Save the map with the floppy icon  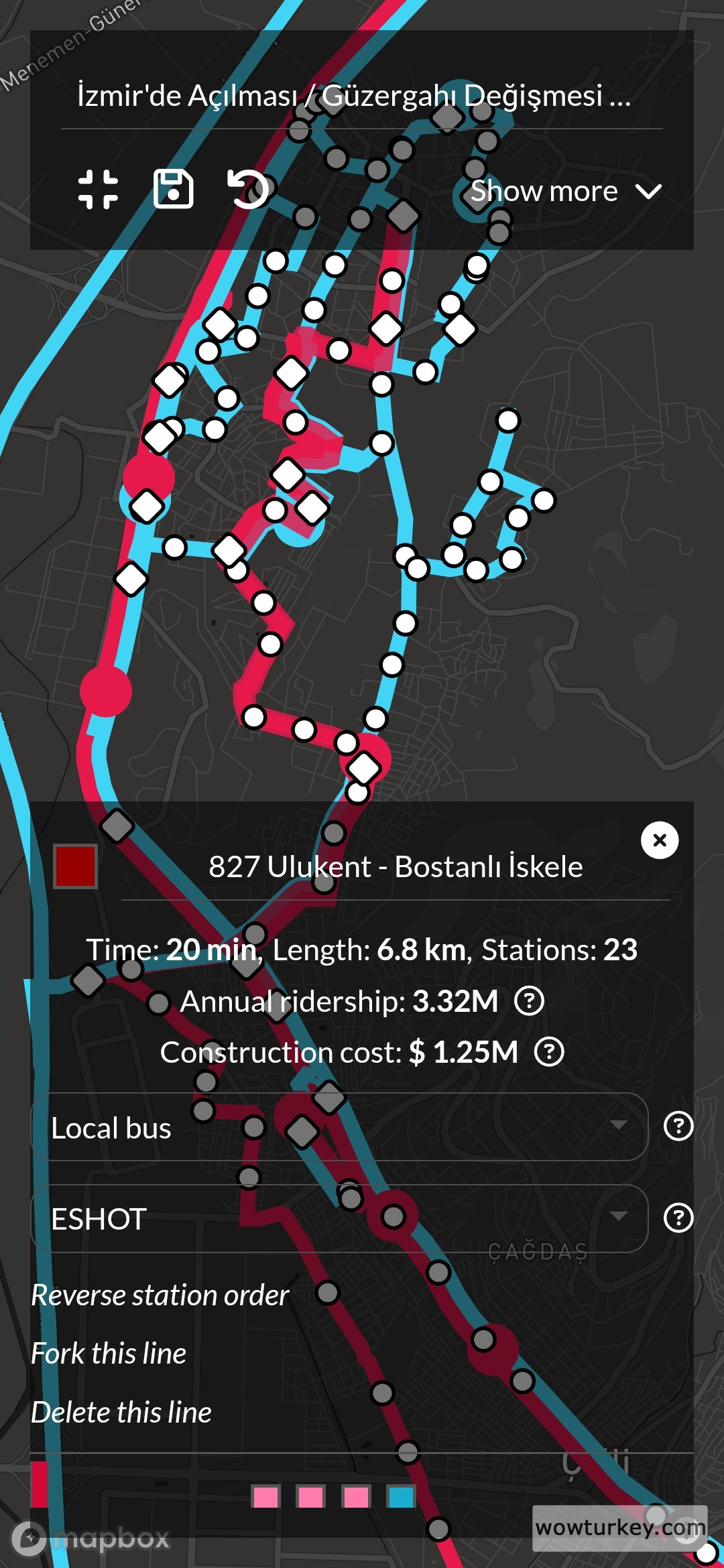[x=174, y=190]
